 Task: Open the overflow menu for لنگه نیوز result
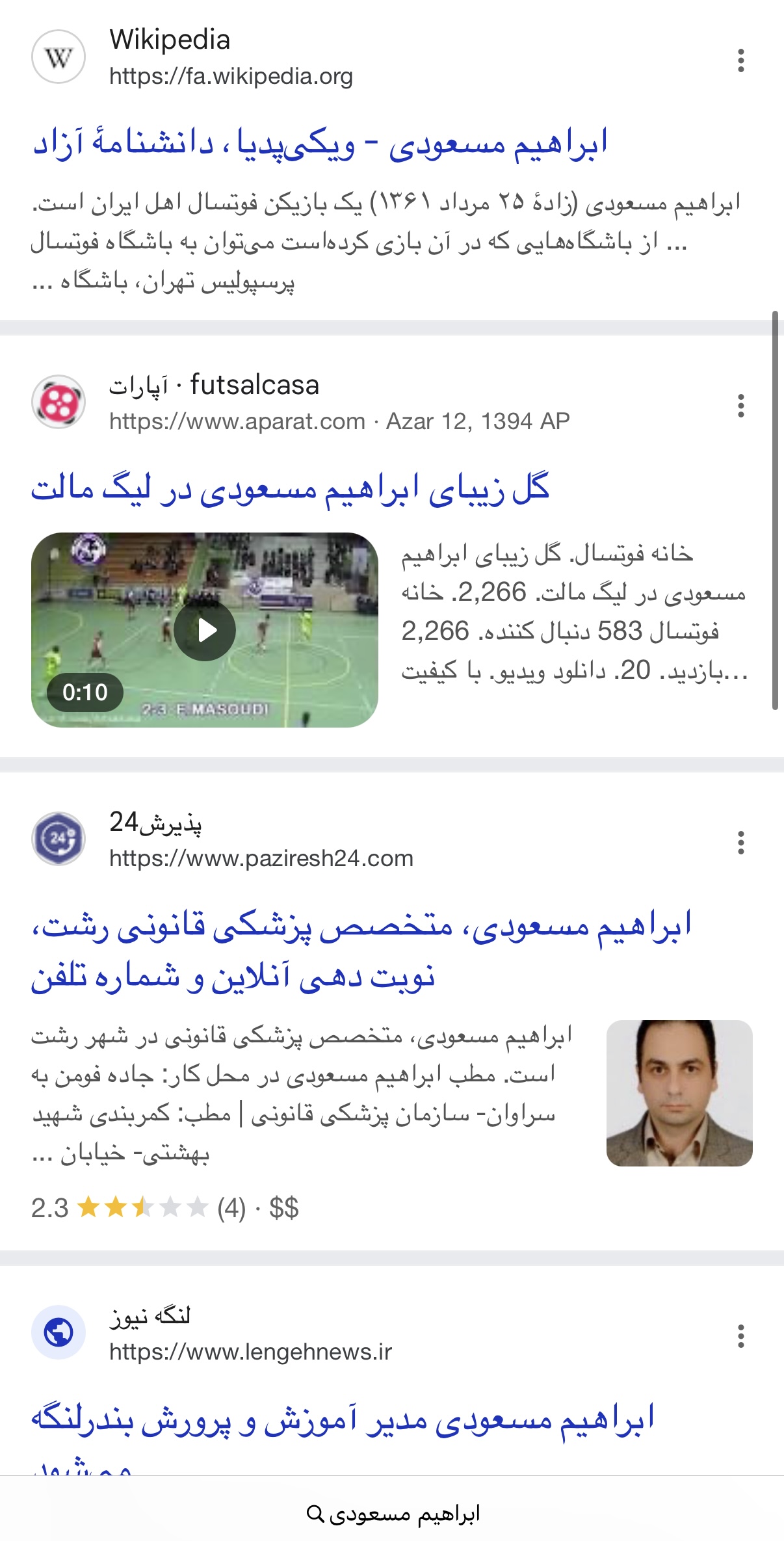[740, 1336]
